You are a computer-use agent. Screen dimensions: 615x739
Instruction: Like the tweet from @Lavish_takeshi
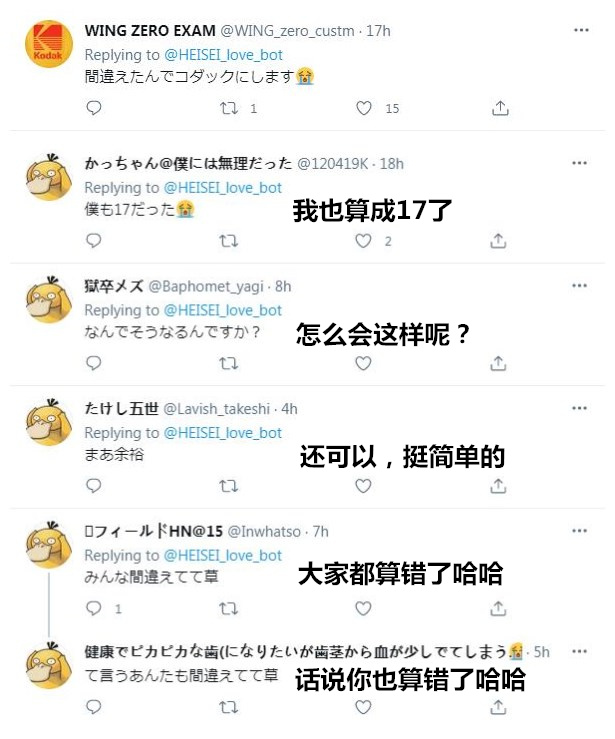(x=365, y=486)
